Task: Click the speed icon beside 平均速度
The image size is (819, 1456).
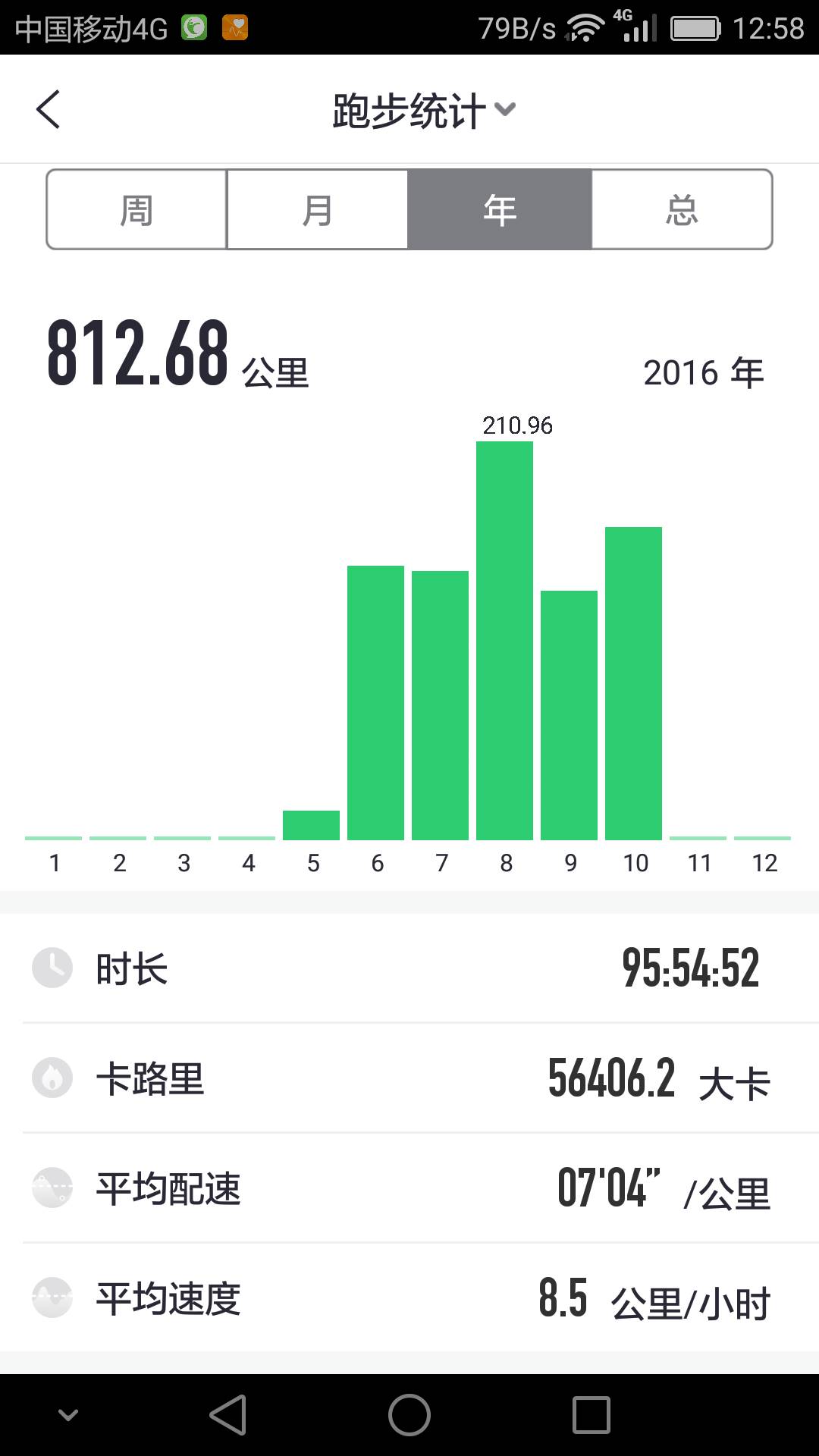Action: coord(52,1298)
